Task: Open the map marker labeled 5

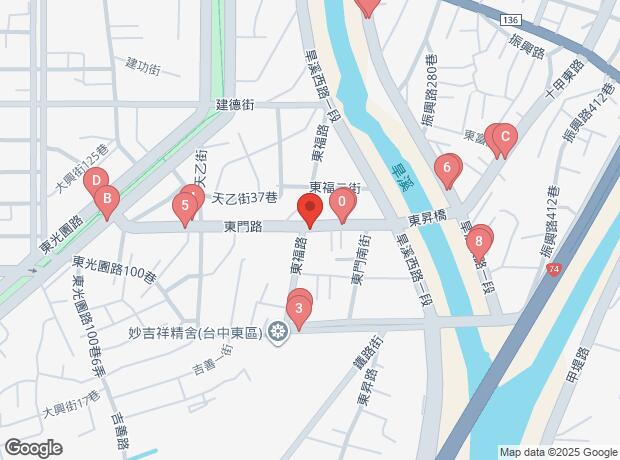Action: tap(183, 207)
